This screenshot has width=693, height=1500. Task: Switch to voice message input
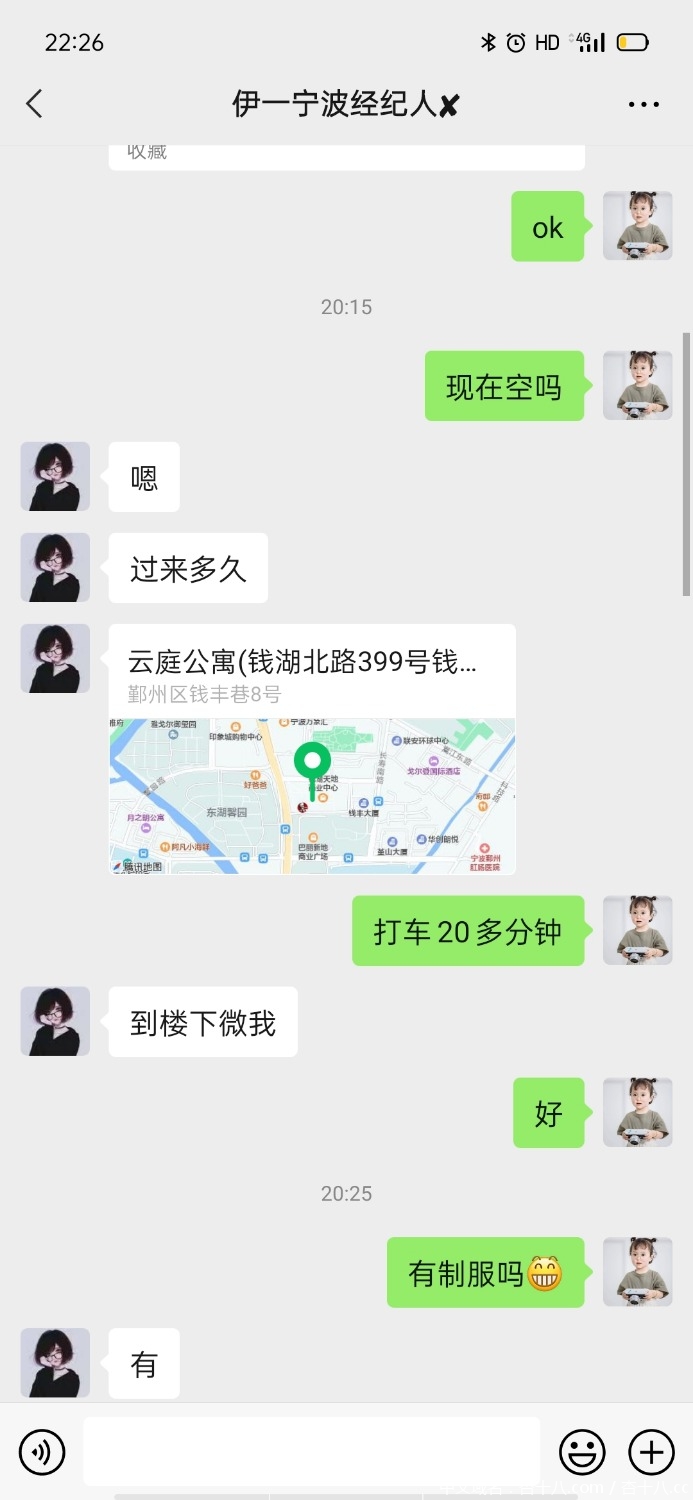point(42,1451)
